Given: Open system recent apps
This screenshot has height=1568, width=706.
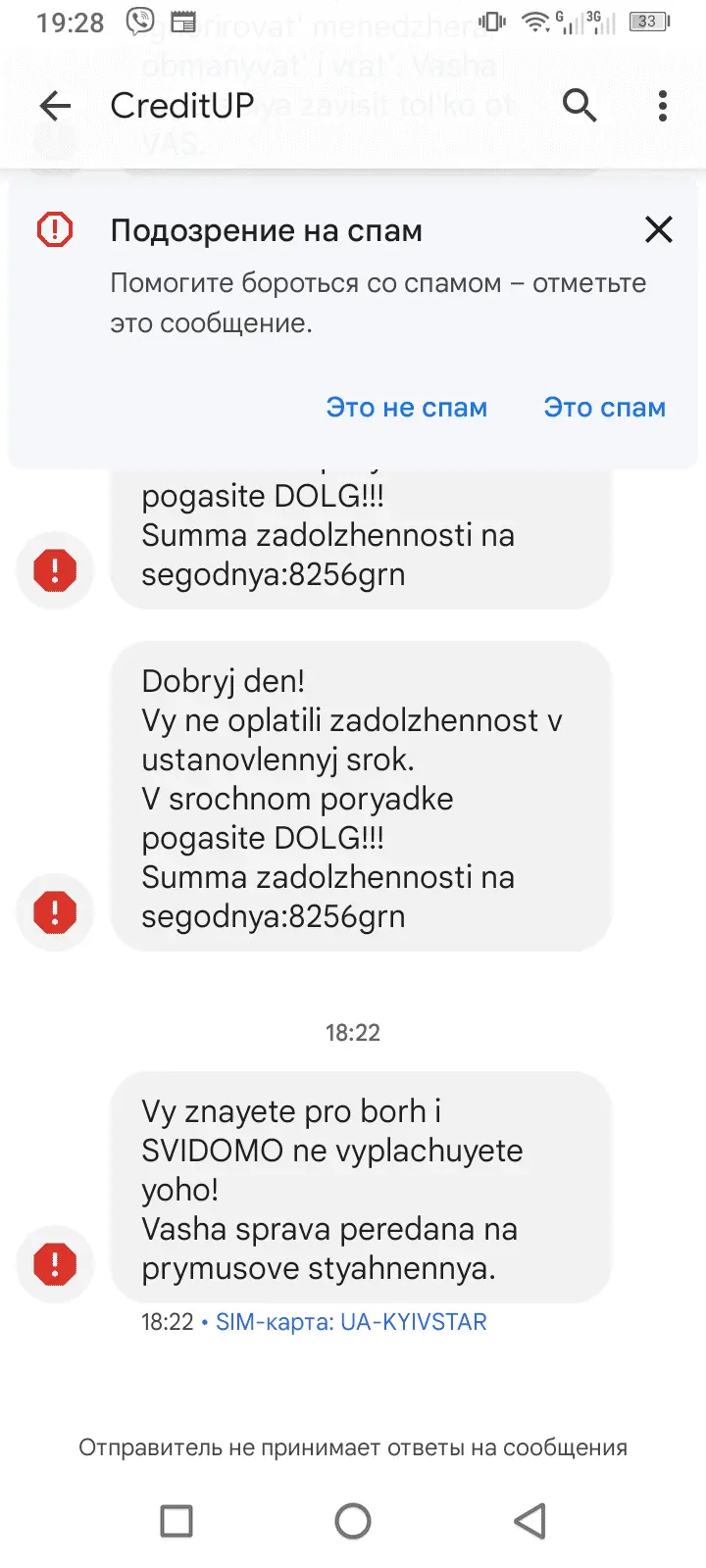Looking at the screenshot, I should point(176,1521).
